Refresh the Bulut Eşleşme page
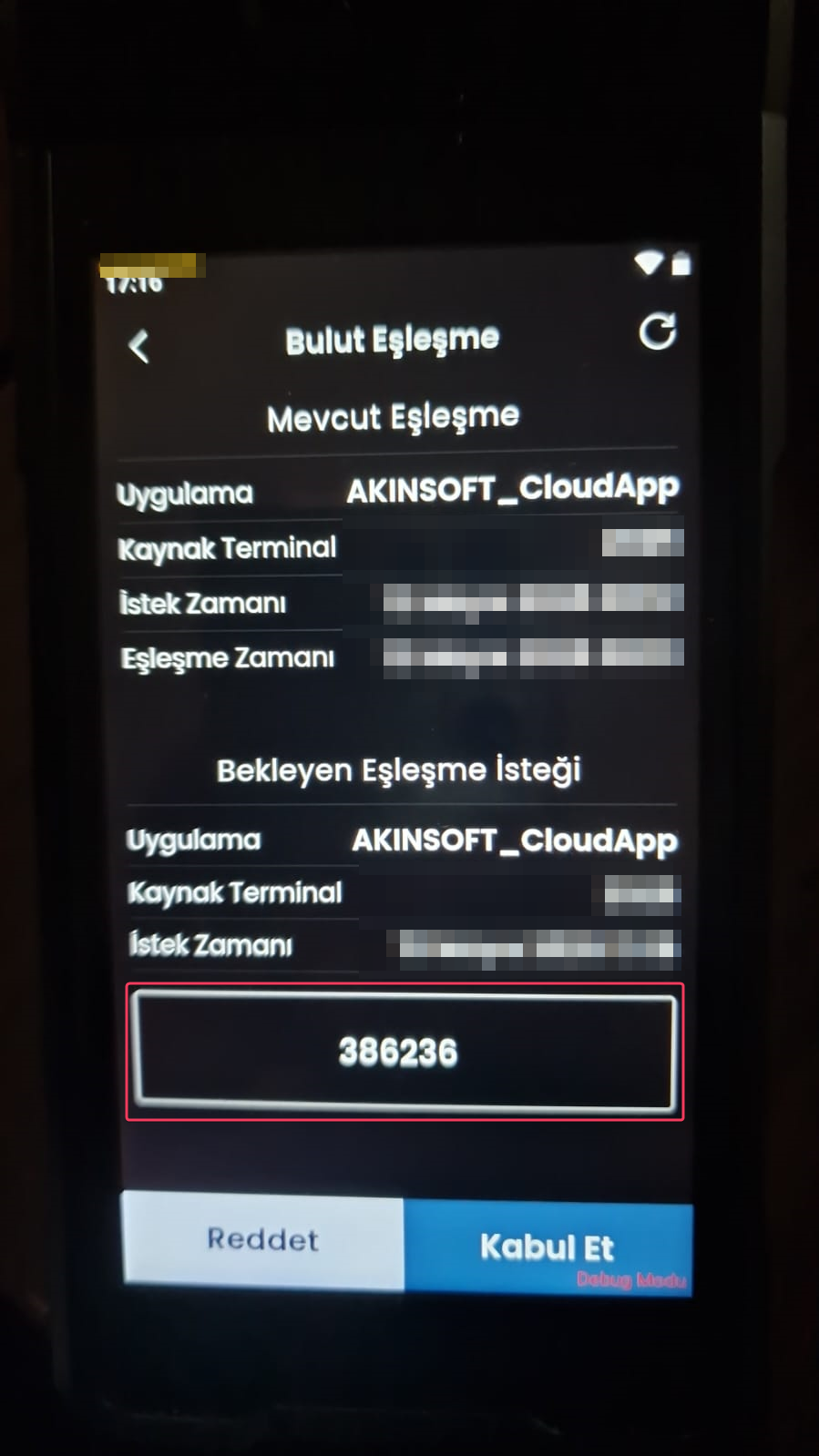This screenshot has width=819, height=1456. (x=657, y=331)
